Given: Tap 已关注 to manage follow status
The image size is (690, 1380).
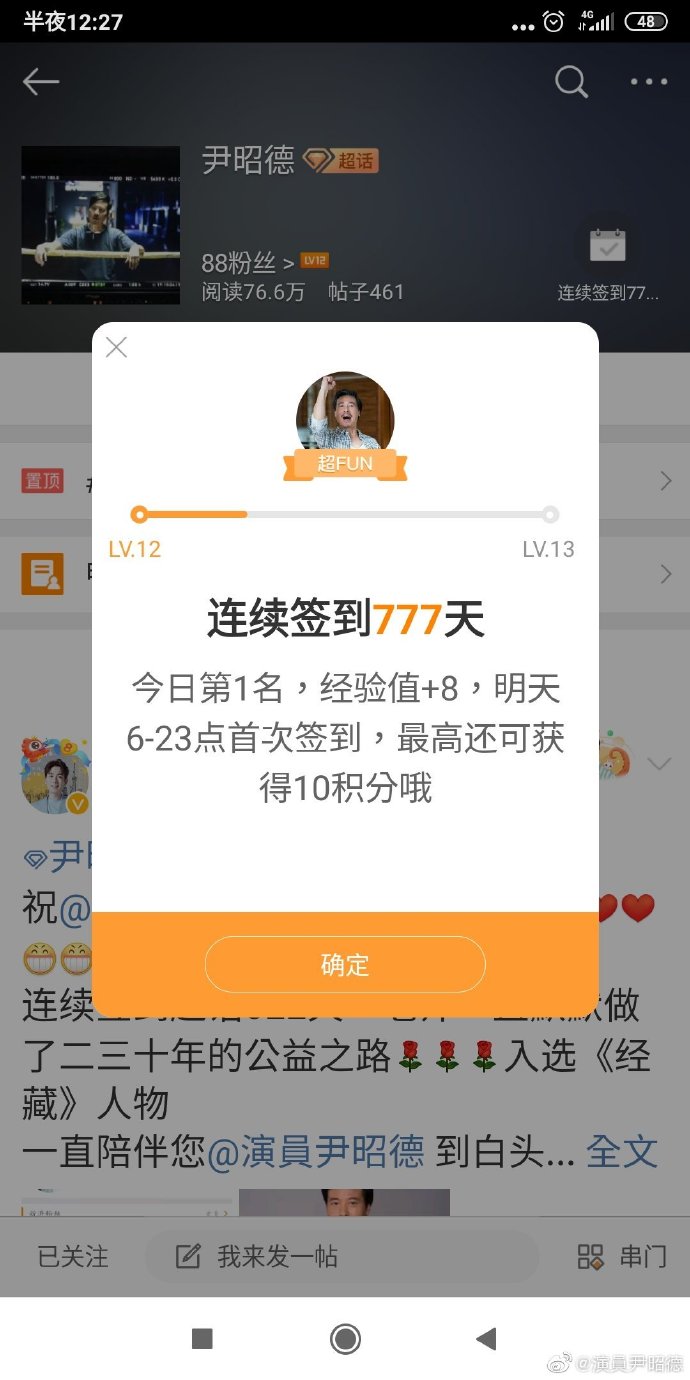Looking at the screenshot, I should [73, 1257].
